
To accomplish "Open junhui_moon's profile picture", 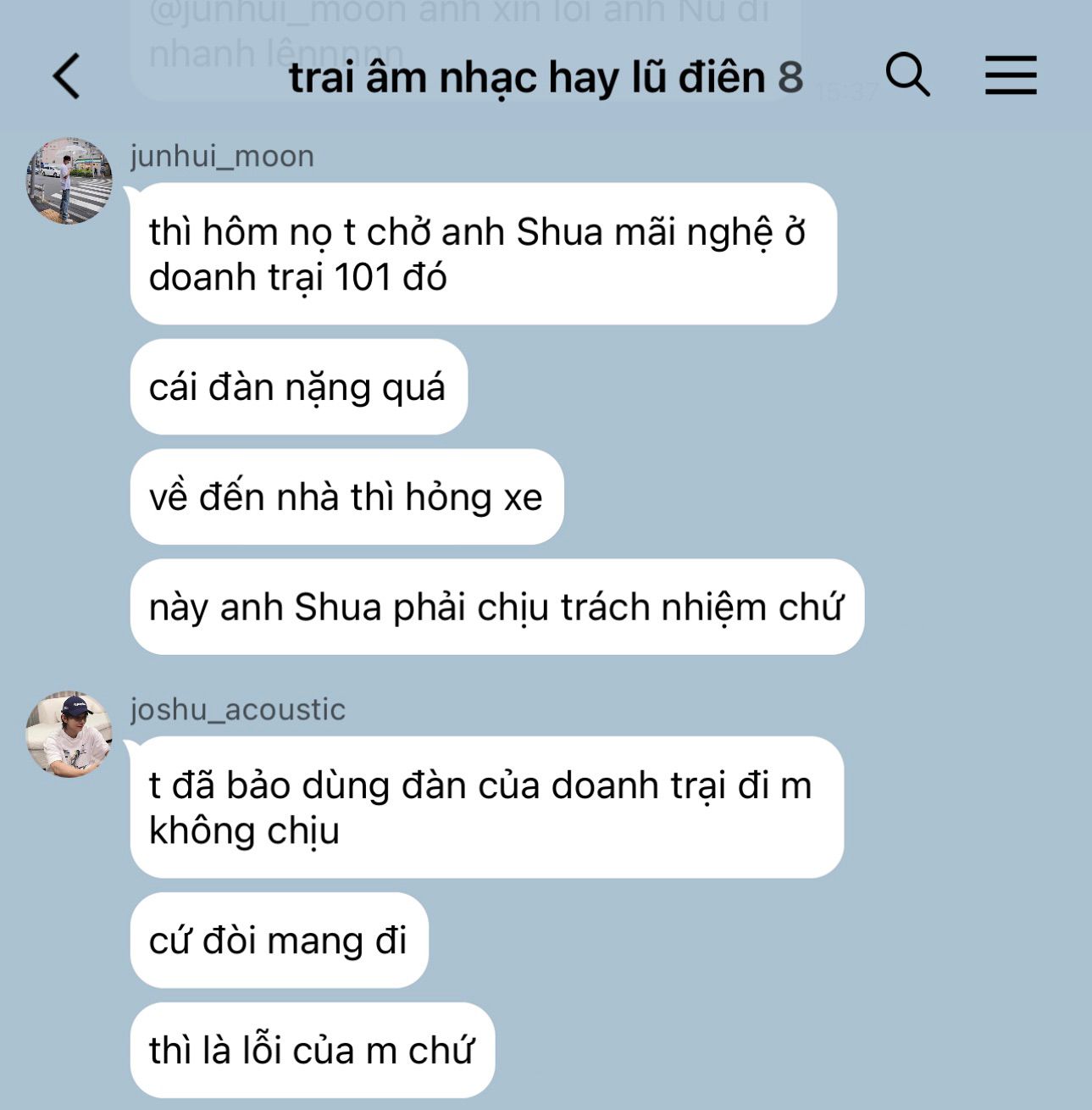I will tap(69, 180).
